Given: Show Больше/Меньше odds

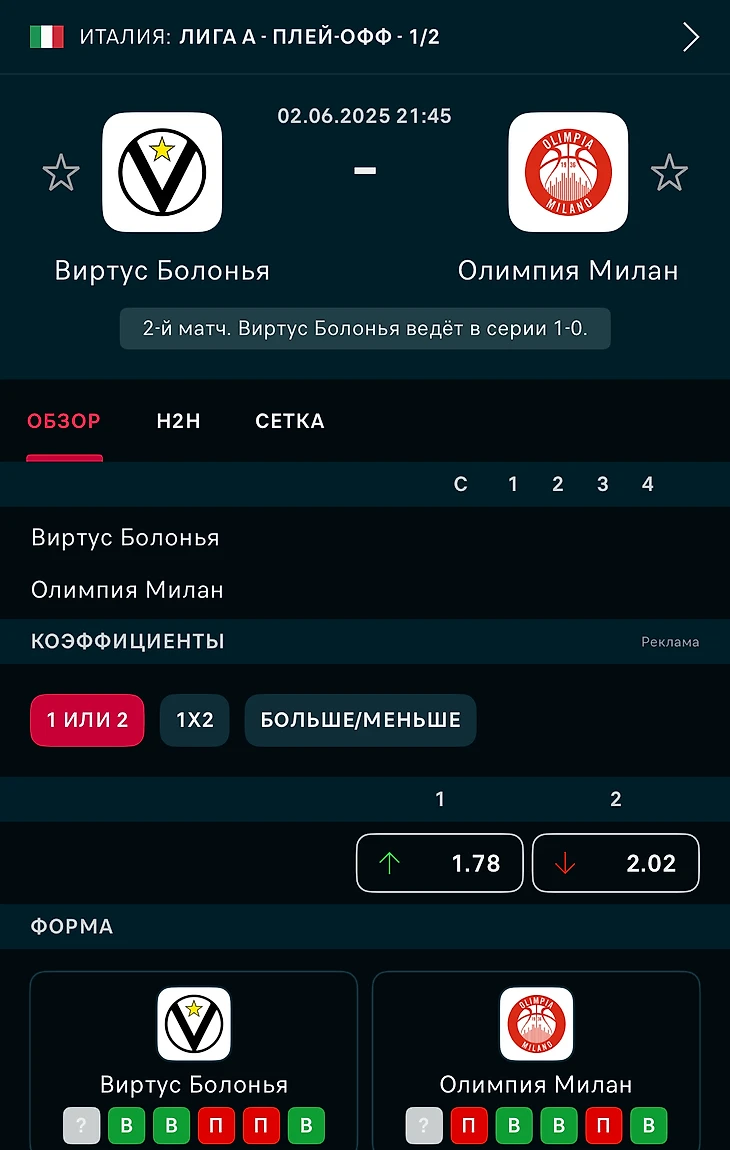Looking at the screenshot, I should click(360, 720).
